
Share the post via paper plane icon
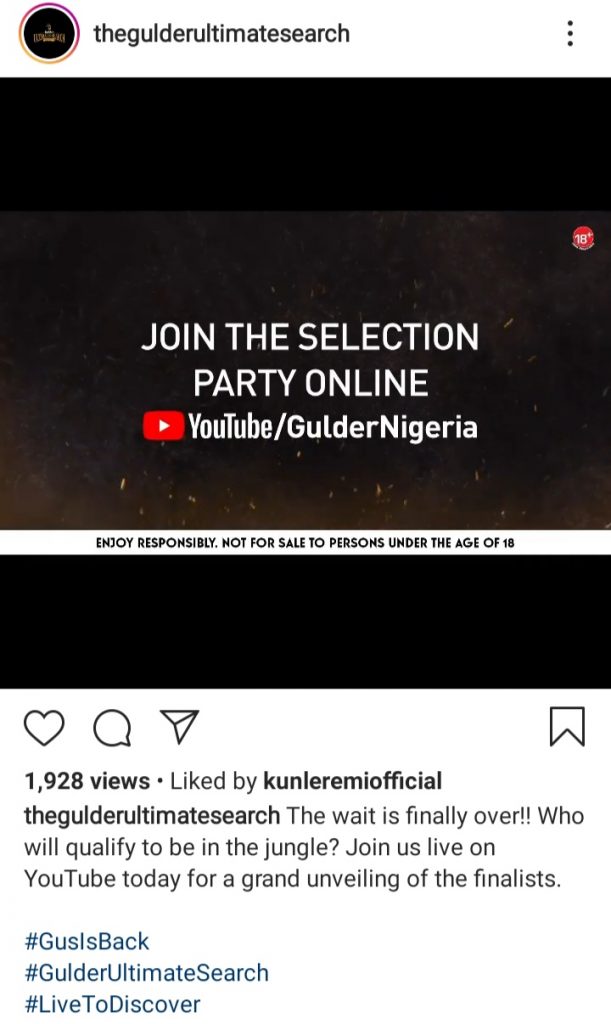click(x=180, y=727)
